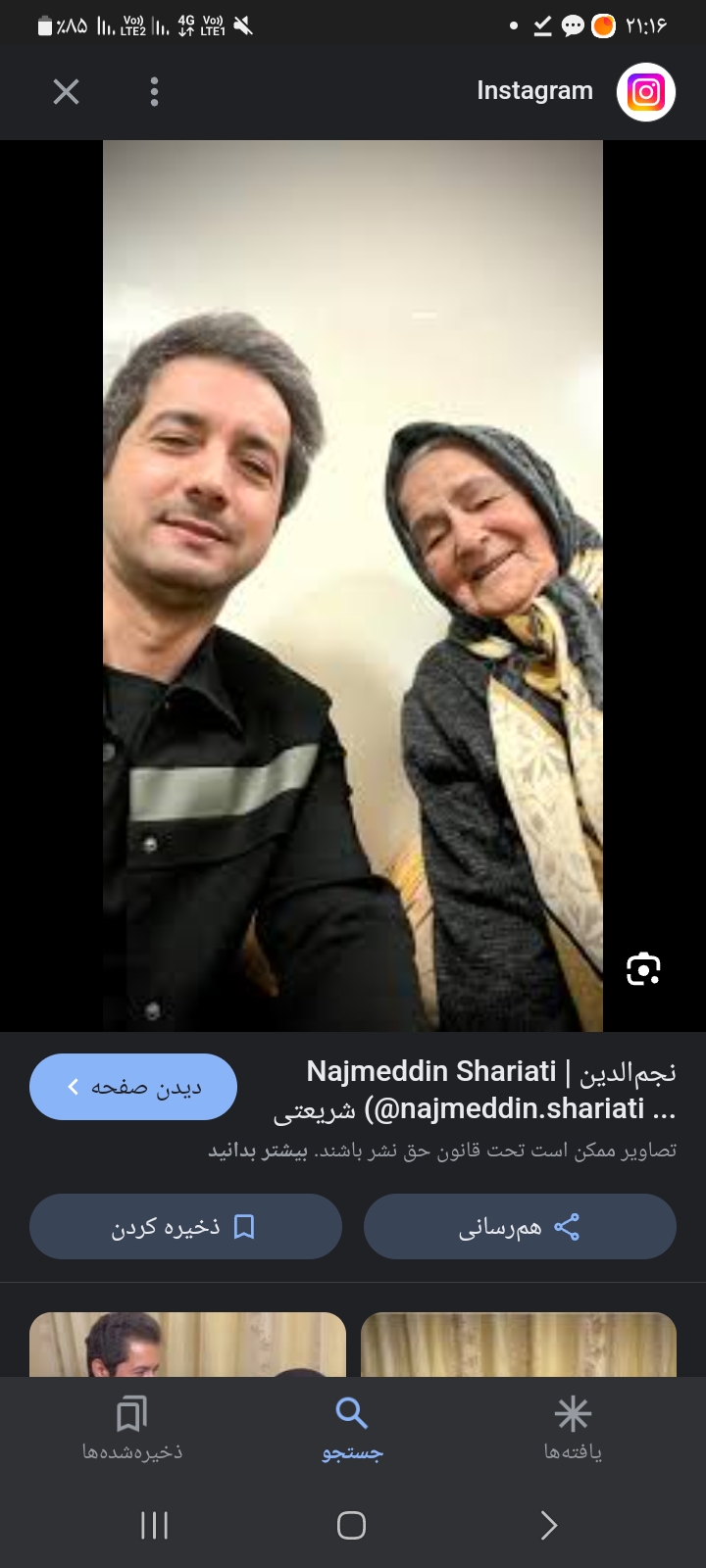Image resolution: width=706 pixels, height=1568 pixels.
Task: Tap the Instagram source header
Action: click(574, 91)
